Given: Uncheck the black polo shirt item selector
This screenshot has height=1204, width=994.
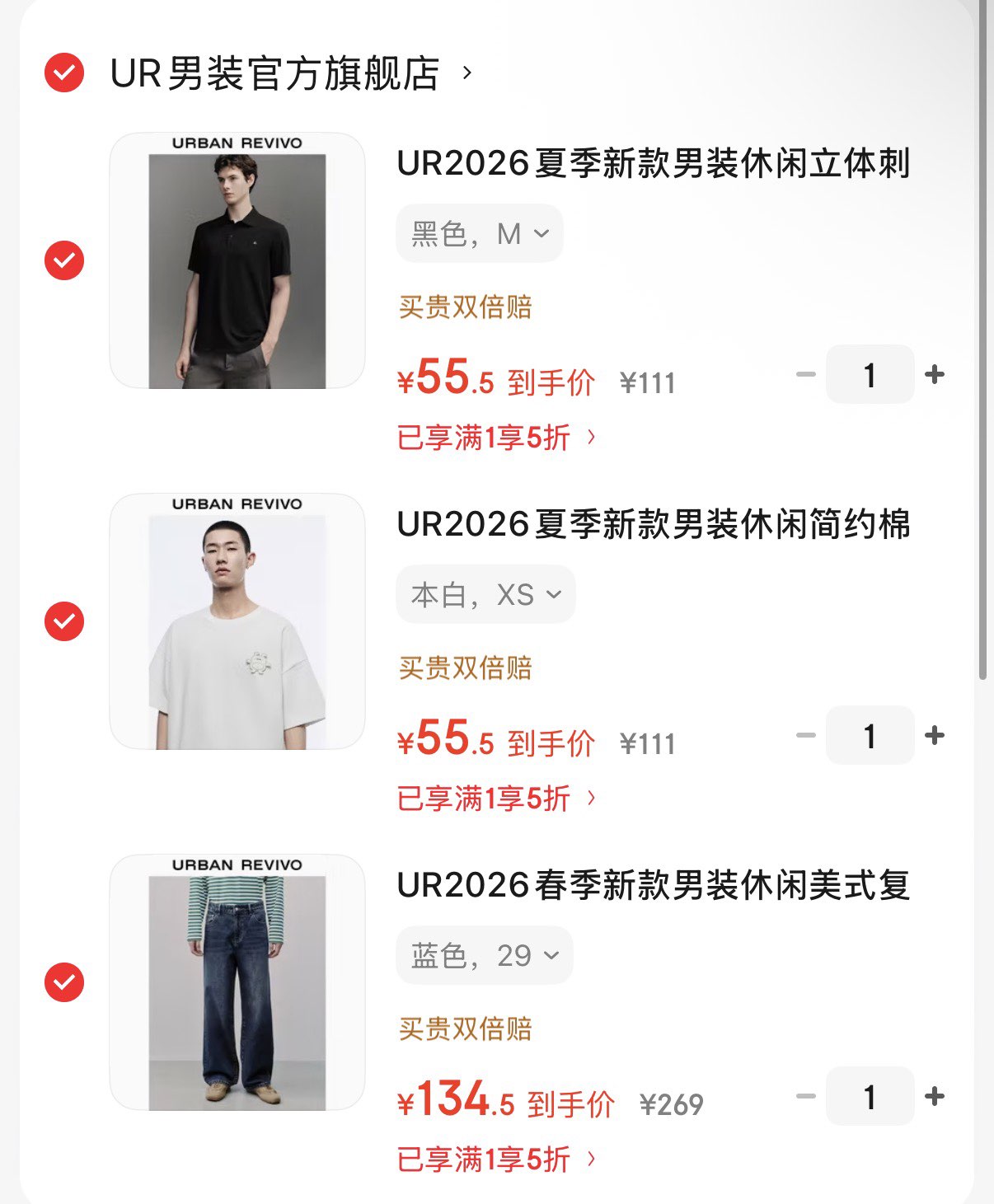Looking at the screenshot, I should tap(63, 260).
